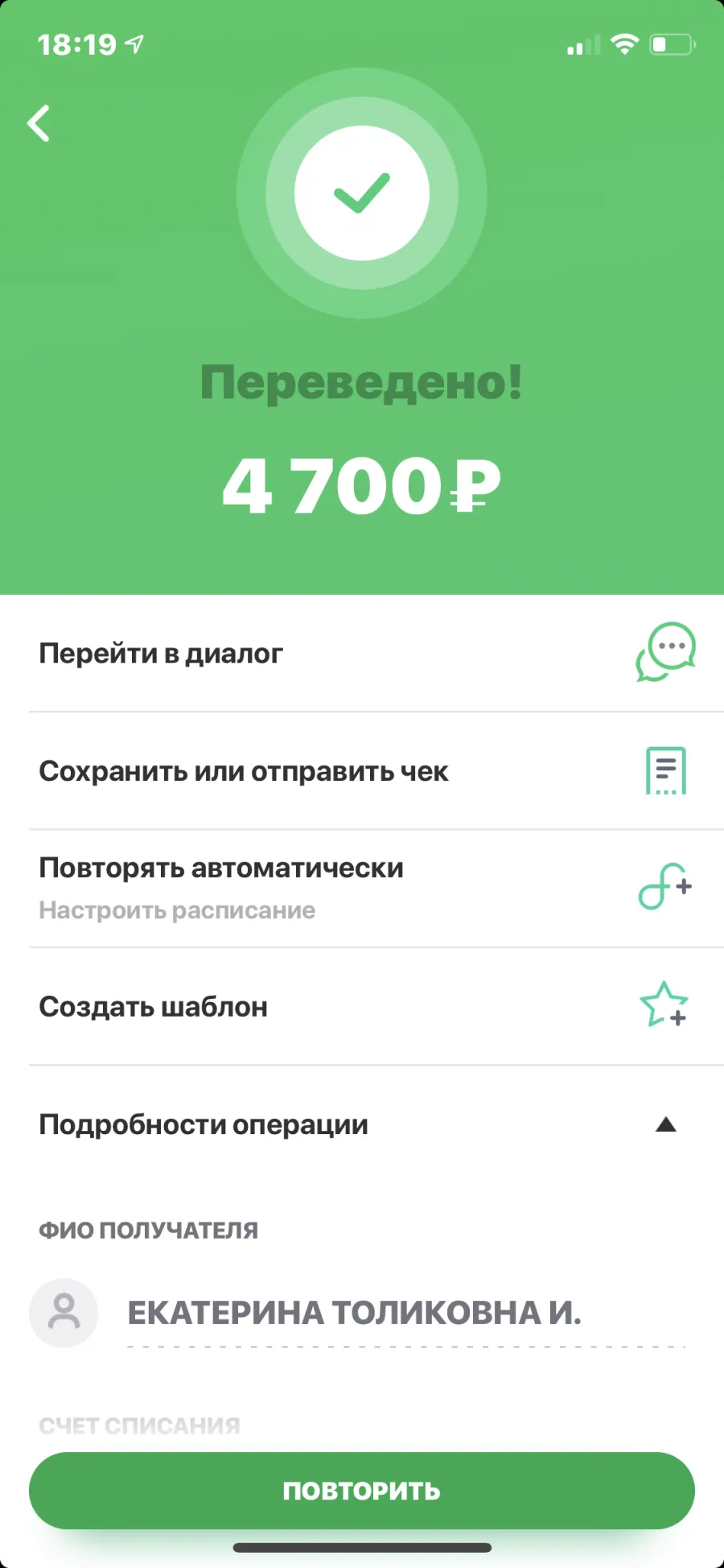Viewport: 724px width, 1568px height.
Task: Save or send the receipt
Action: [362, 771]
